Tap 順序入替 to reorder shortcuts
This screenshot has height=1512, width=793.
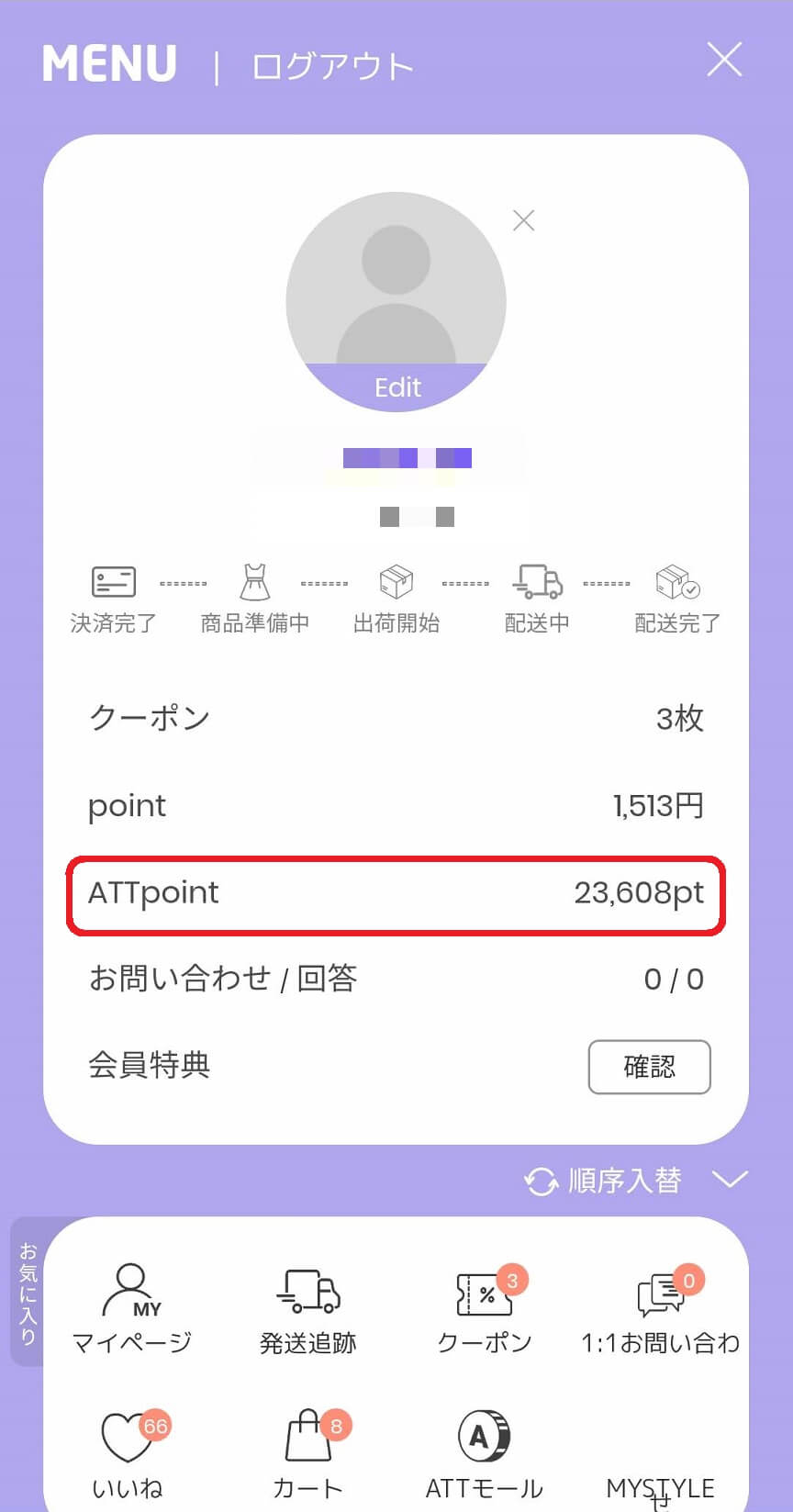pos(603,1180)
